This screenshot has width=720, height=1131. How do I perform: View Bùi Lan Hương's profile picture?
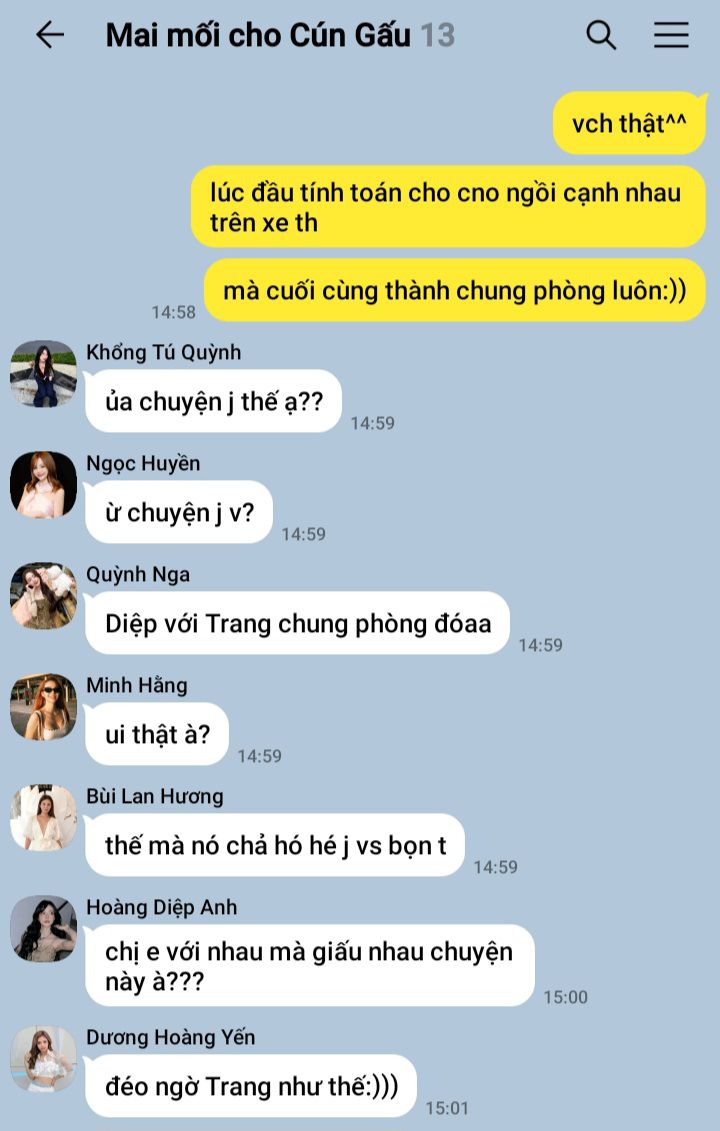pyautogui.click(x=43, y=819)
